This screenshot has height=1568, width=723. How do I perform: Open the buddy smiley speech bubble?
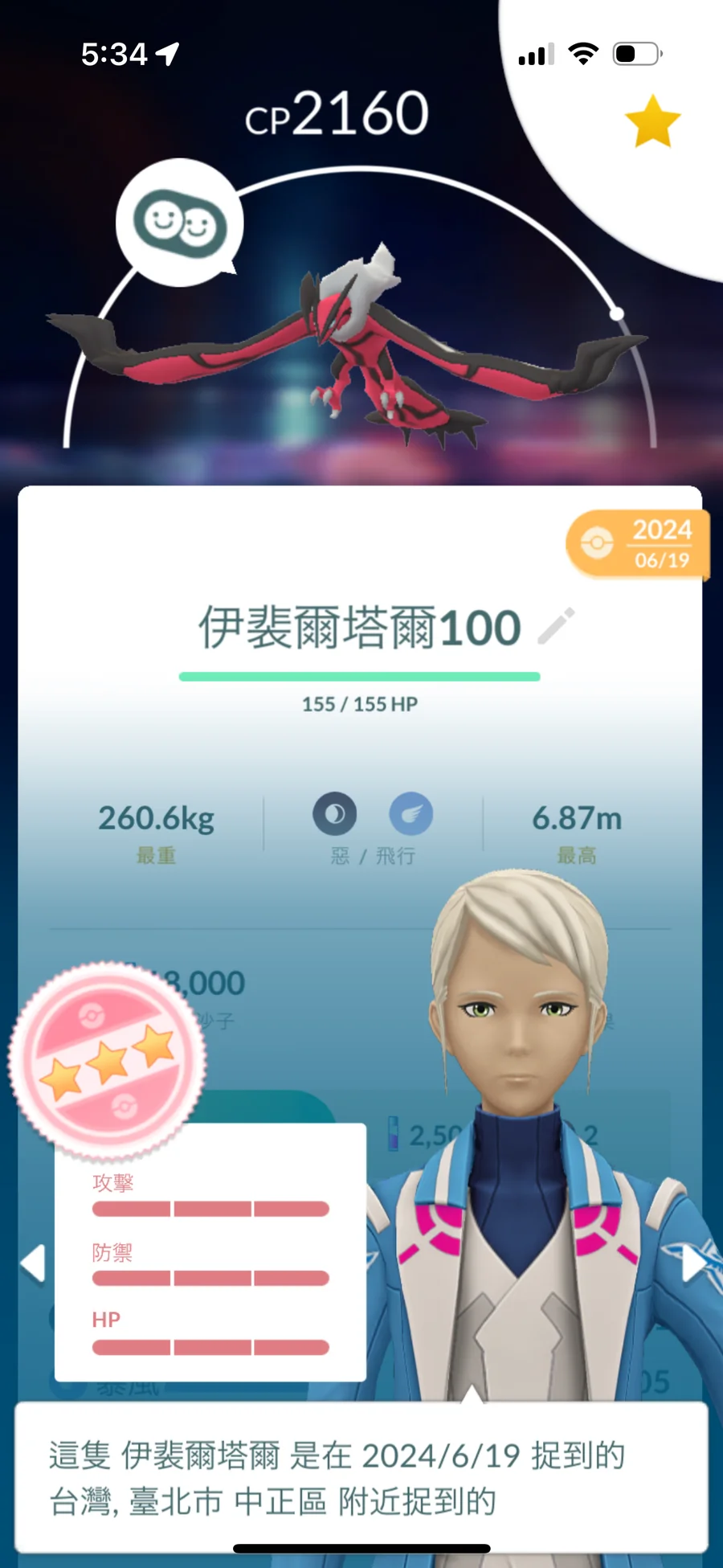(x=179, y=223)
